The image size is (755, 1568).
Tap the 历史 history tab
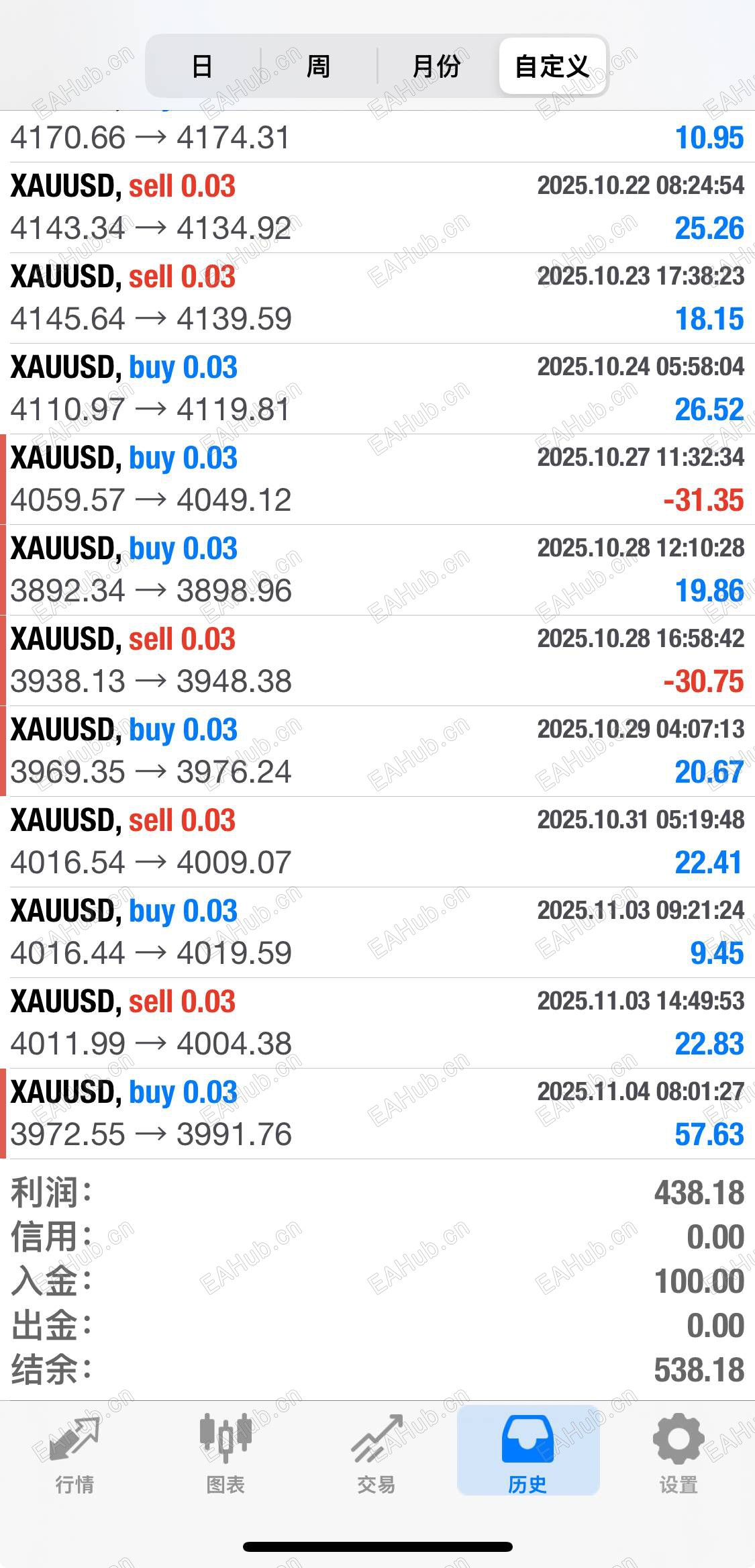(527, 1453)
